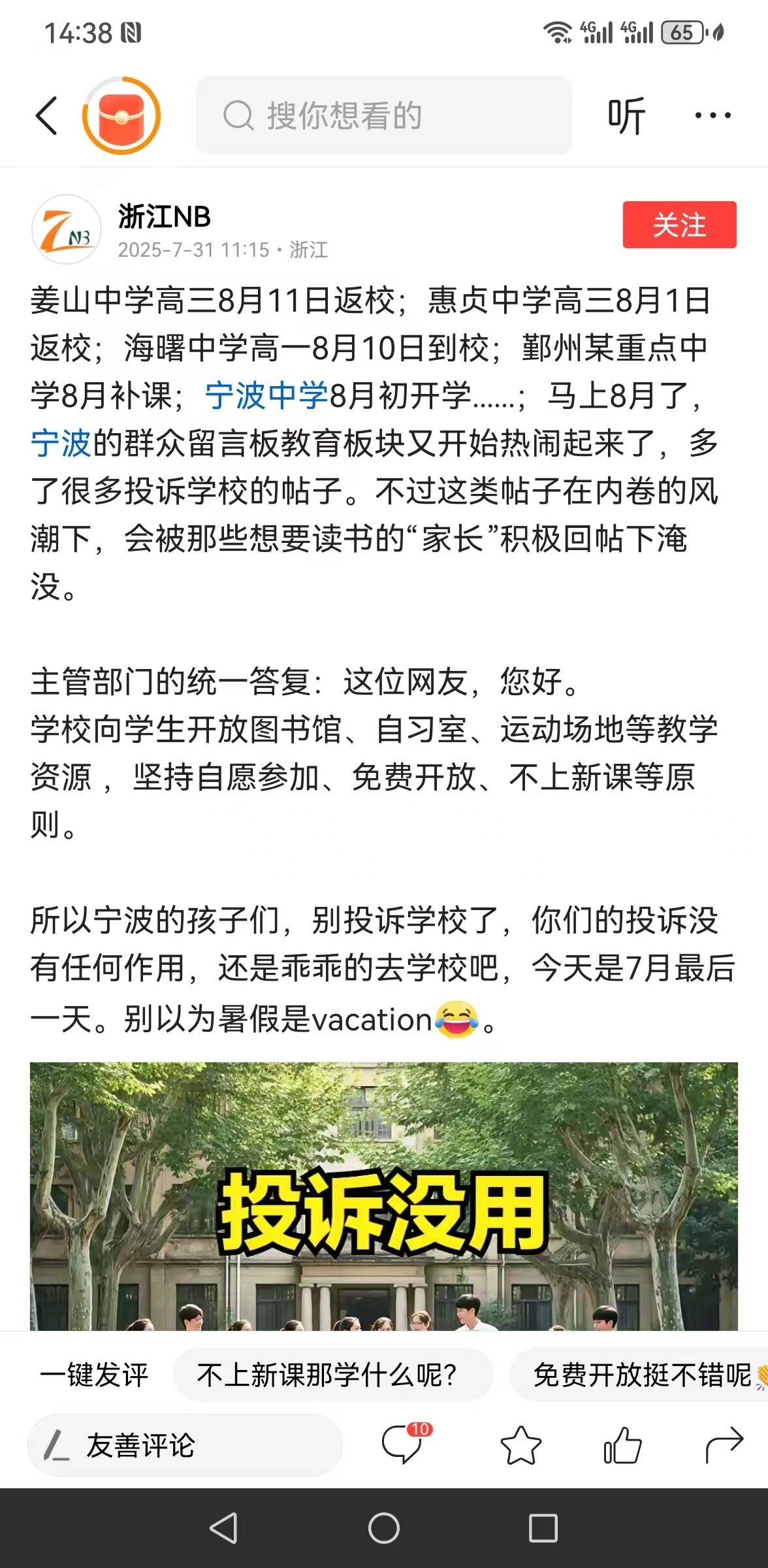Open 浙江NB author profile avatar
The height and width of the screenshot is (1568, 768).
point(66,229)
